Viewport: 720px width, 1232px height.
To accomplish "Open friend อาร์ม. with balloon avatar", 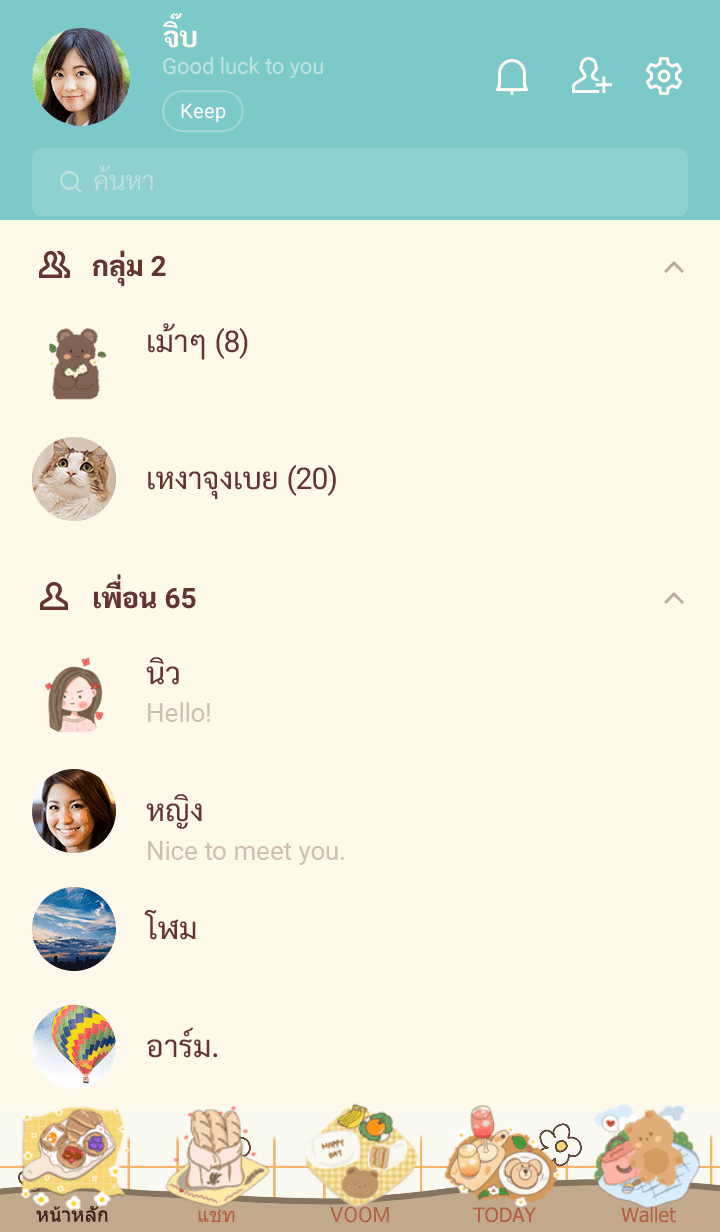I will [x=182, y=1047].
